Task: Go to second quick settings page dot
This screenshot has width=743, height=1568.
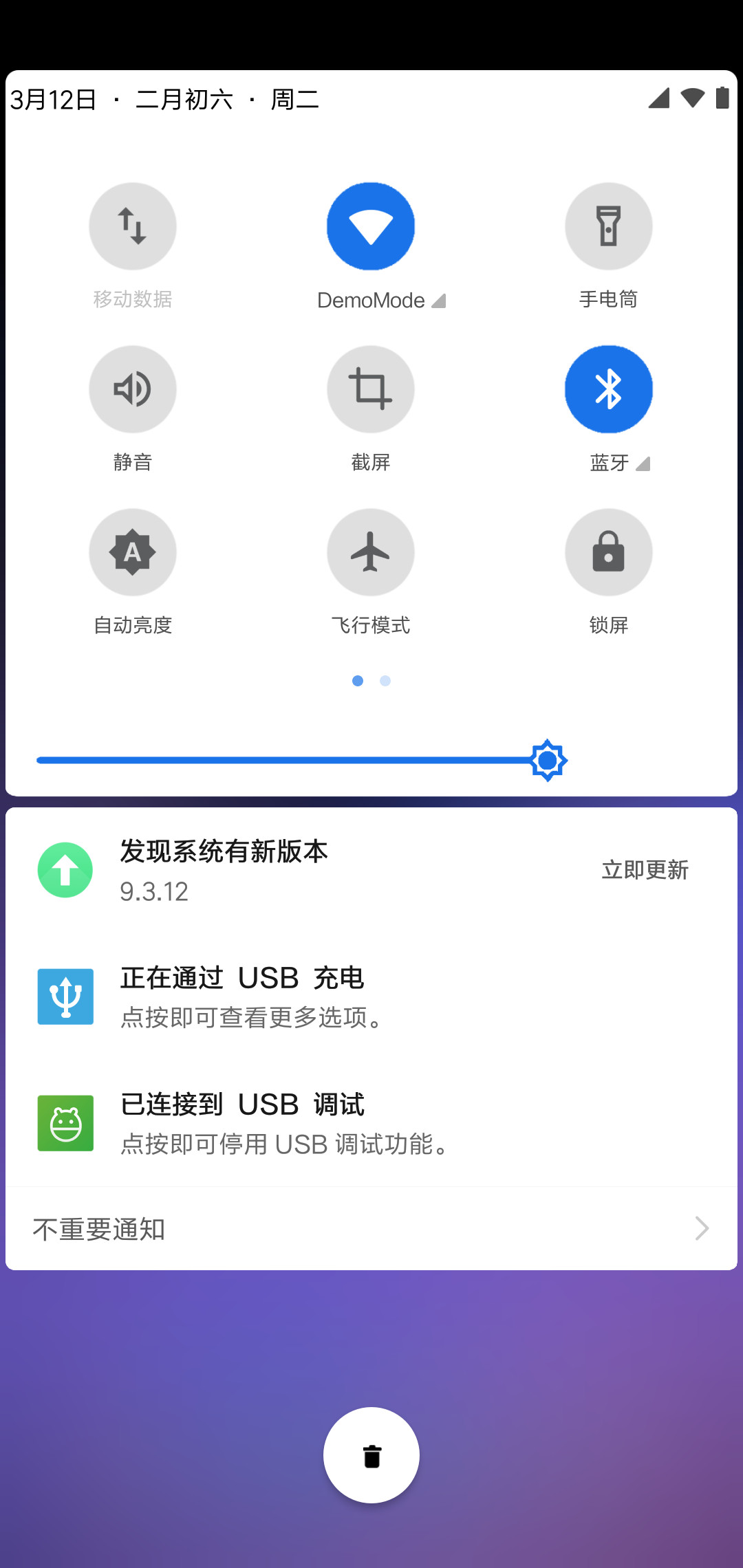Action: 385,681
